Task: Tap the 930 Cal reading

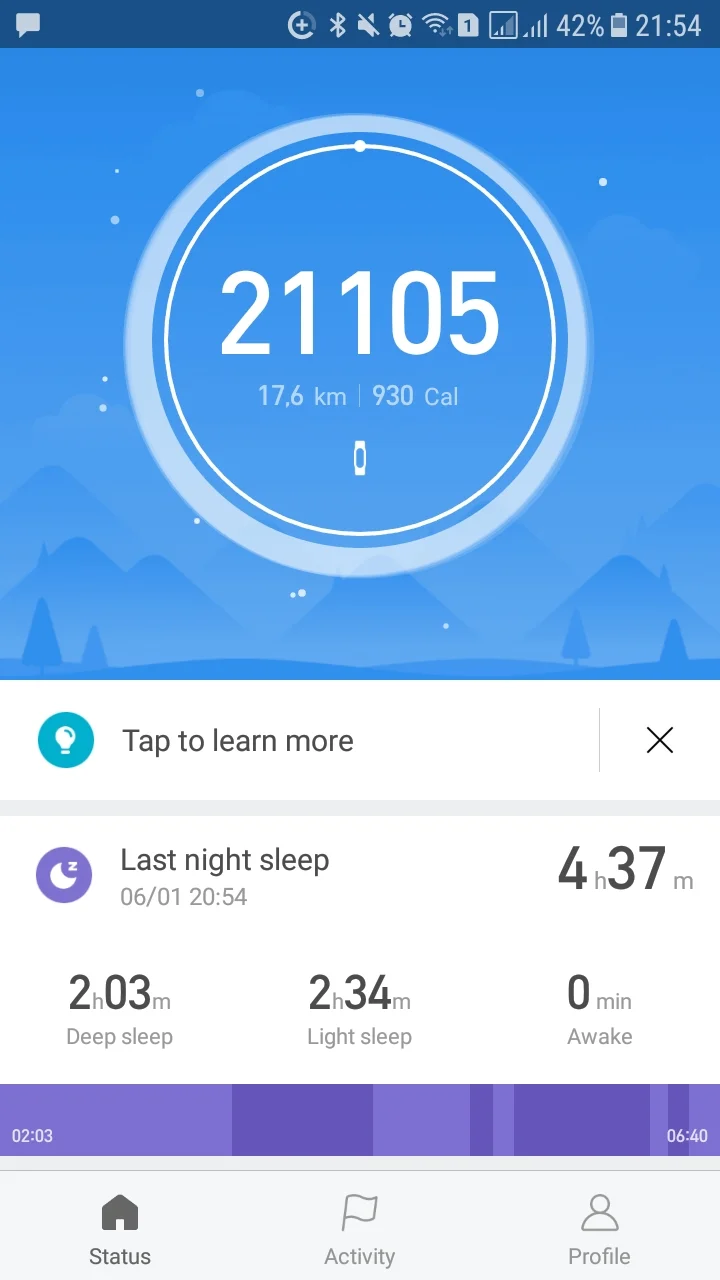Action: point(412,396)
